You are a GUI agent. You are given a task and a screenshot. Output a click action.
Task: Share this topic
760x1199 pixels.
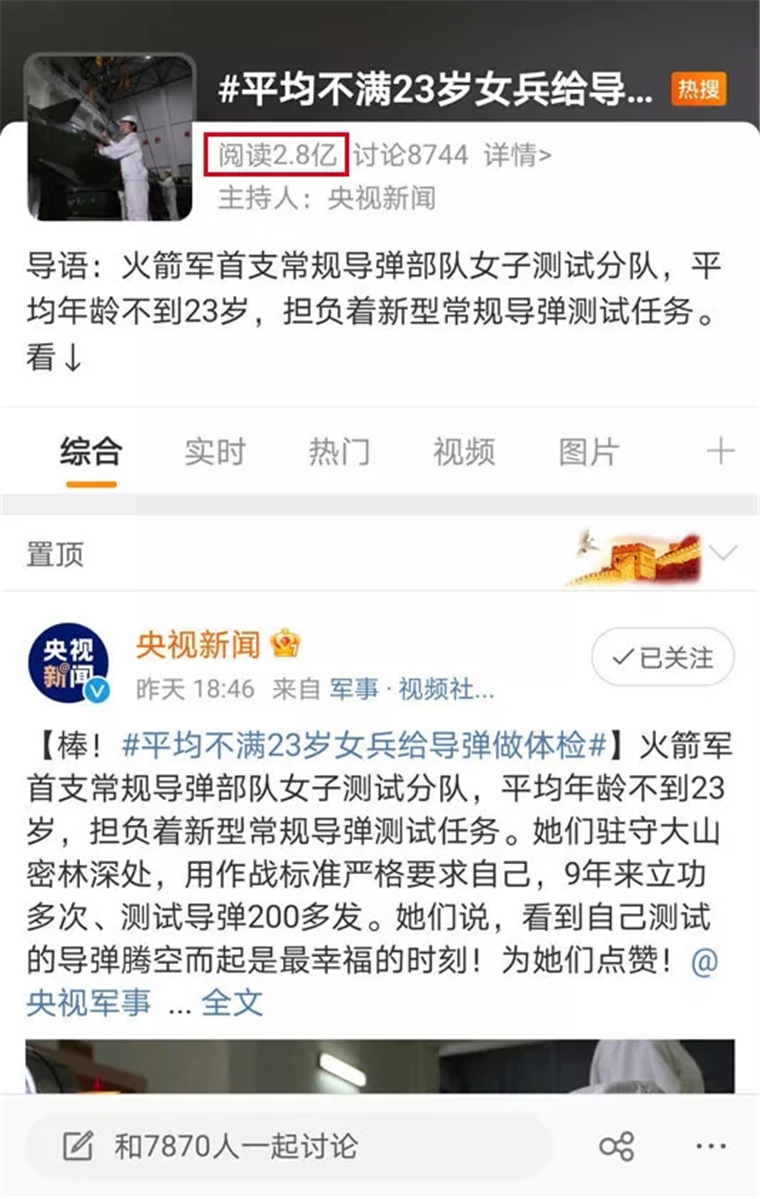point(616,1146)
